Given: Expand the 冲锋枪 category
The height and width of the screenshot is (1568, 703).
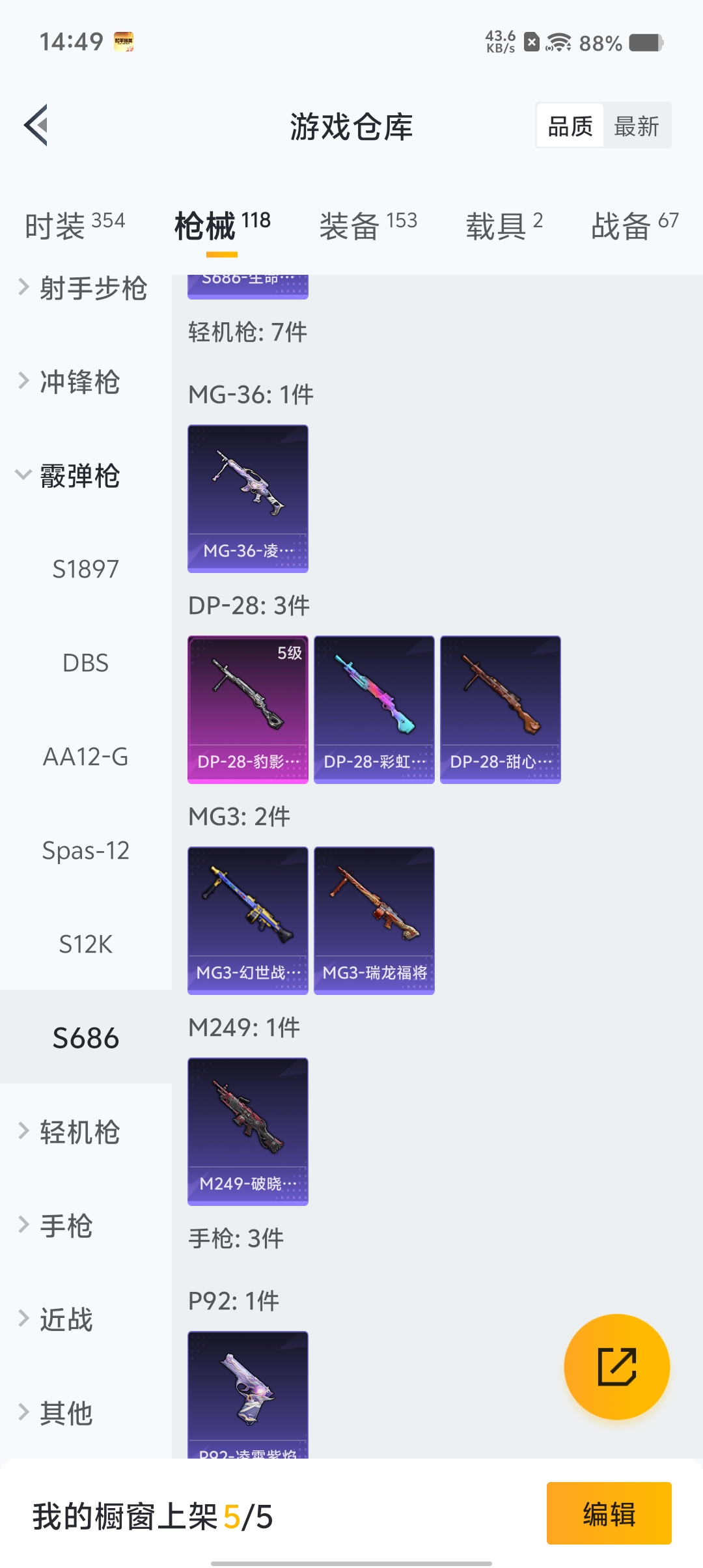Looking at the screenshot, I should pyautogui.click(x=78, y=382).
